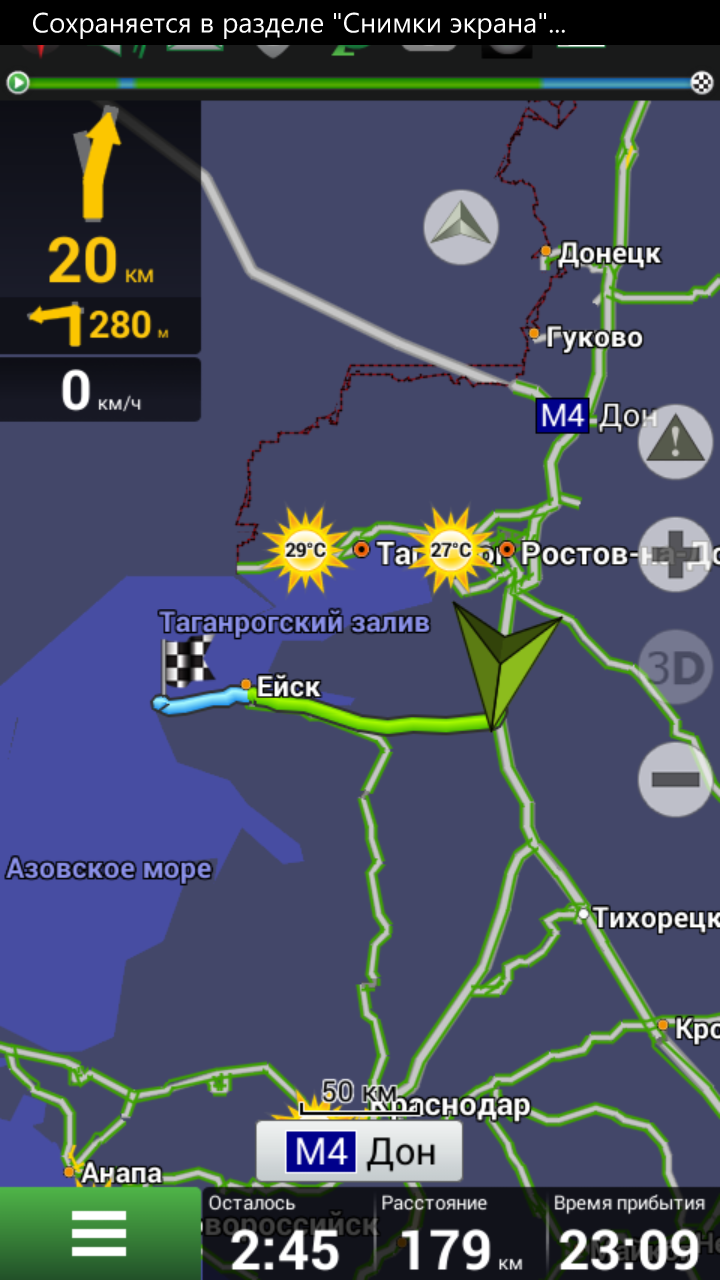Tap the 179 km distance panel
Screen dimensions: 720x1280
pos(462,1235)
